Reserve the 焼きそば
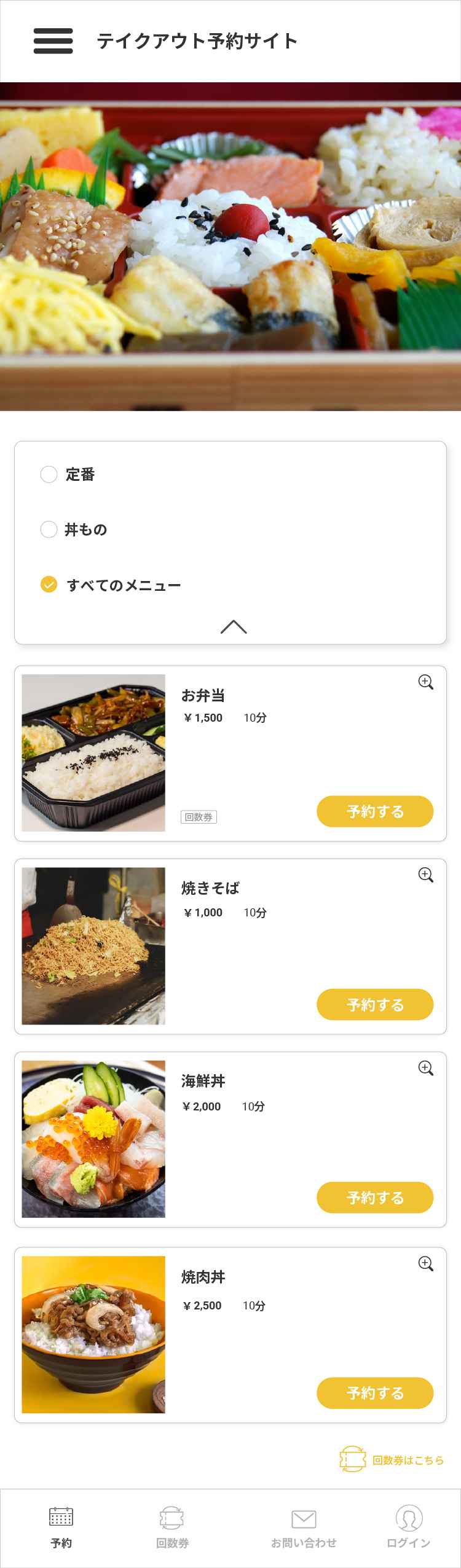The image size is (461, 1568). tap(375, 1004)
